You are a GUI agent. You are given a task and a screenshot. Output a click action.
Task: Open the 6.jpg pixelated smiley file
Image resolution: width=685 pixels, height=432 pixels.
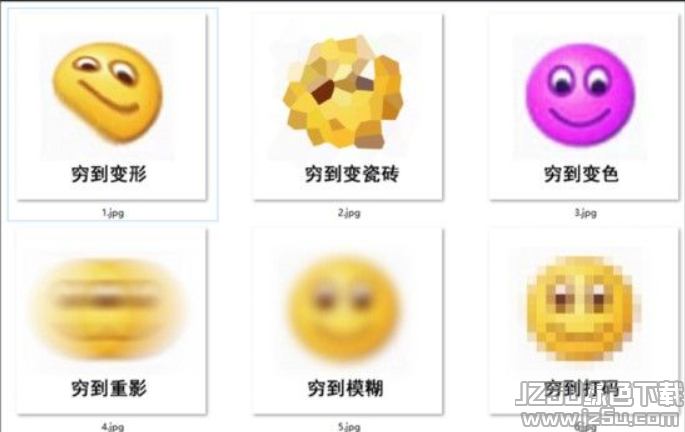click(x=581, y=320)
